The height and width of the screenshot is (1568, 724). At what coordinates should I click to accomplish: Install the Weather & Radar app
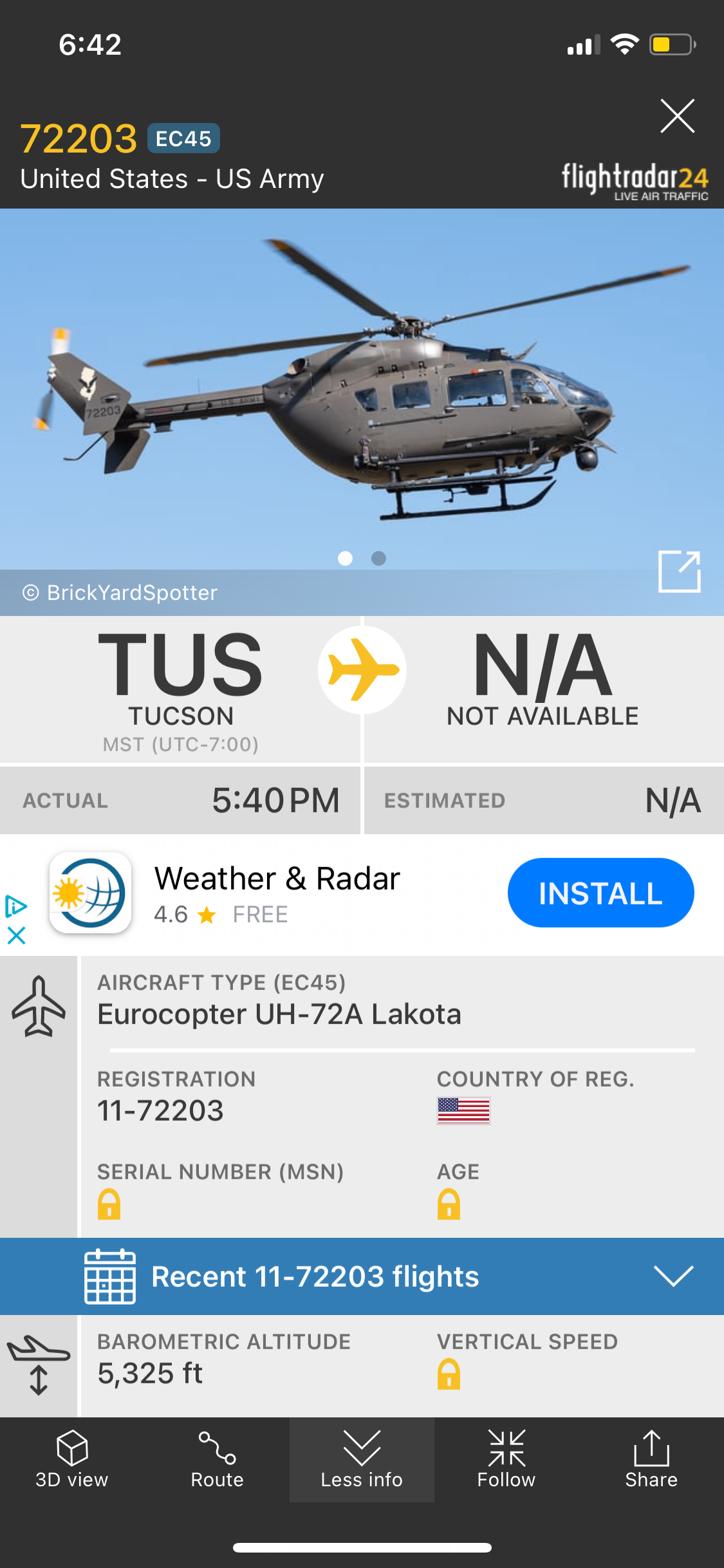point(600,893)
